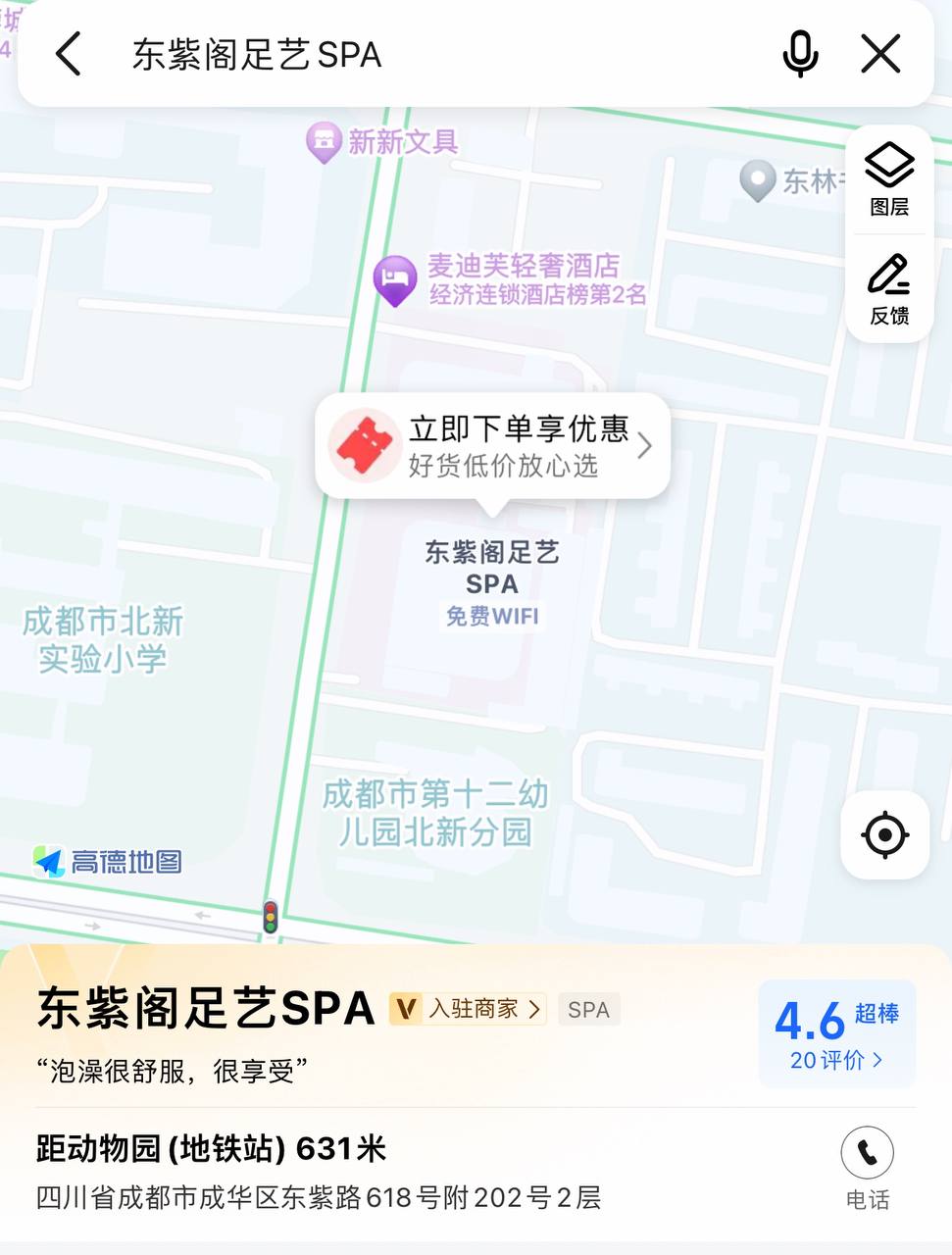Clear the search with the X button
The image size is (952, 1255).
pyautogui.click(x=879, y=54)
